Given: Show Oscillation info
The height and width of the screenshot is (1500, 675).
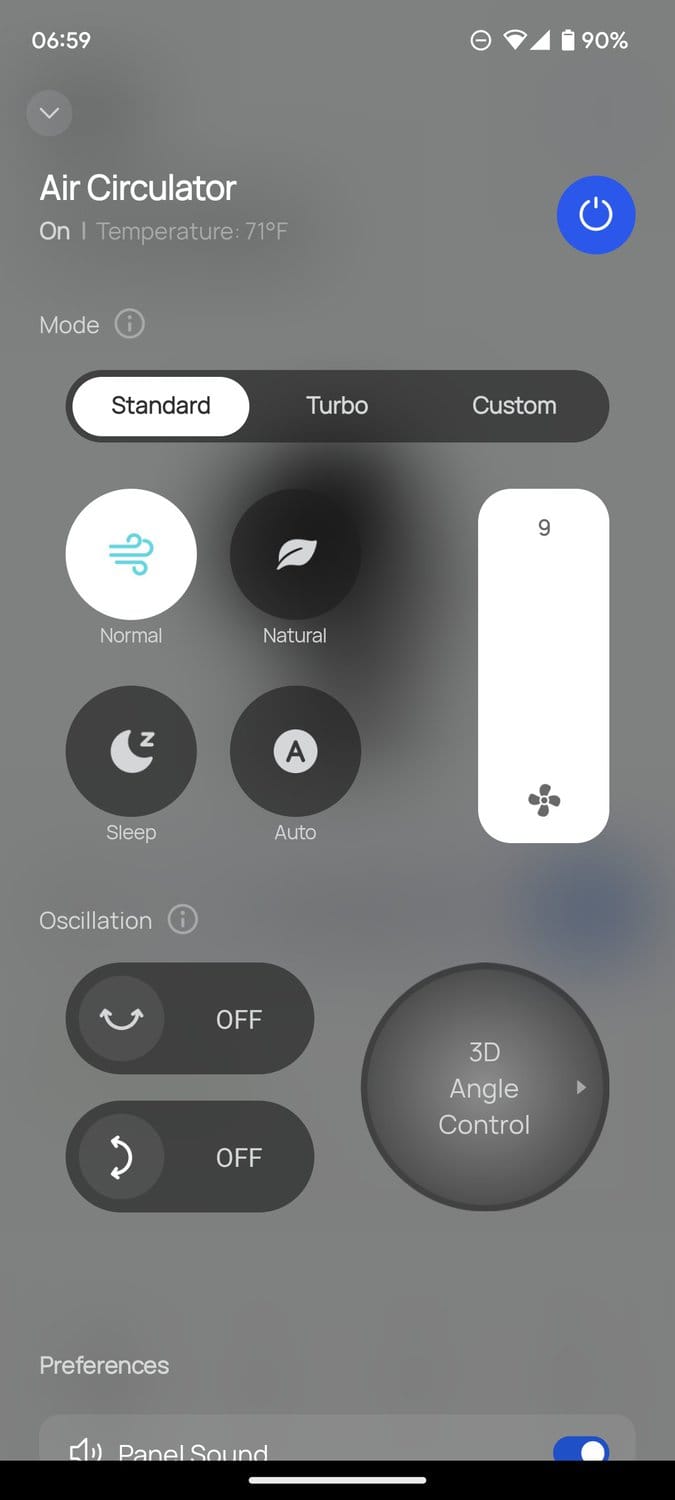Looking at the screenshot, I should (x=183, y=920).
